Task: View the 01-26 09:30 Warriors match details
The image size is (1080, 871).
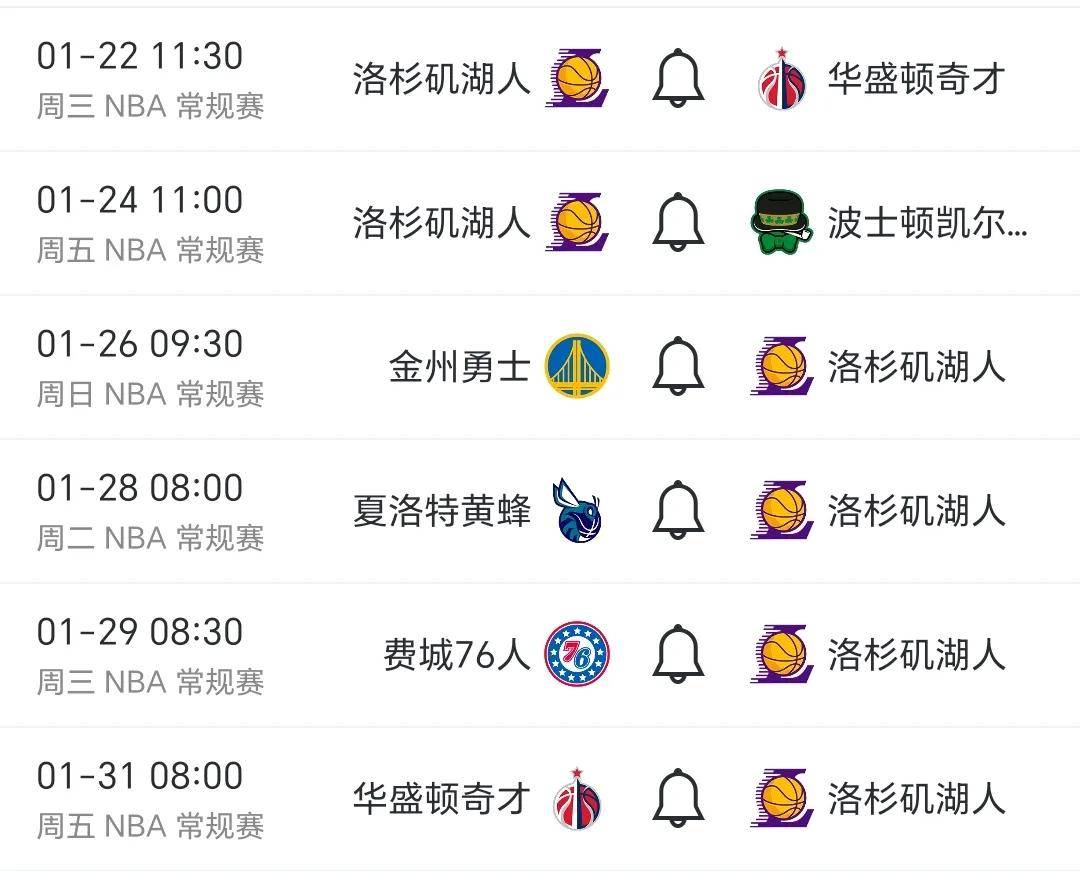Action: (150, 366)
